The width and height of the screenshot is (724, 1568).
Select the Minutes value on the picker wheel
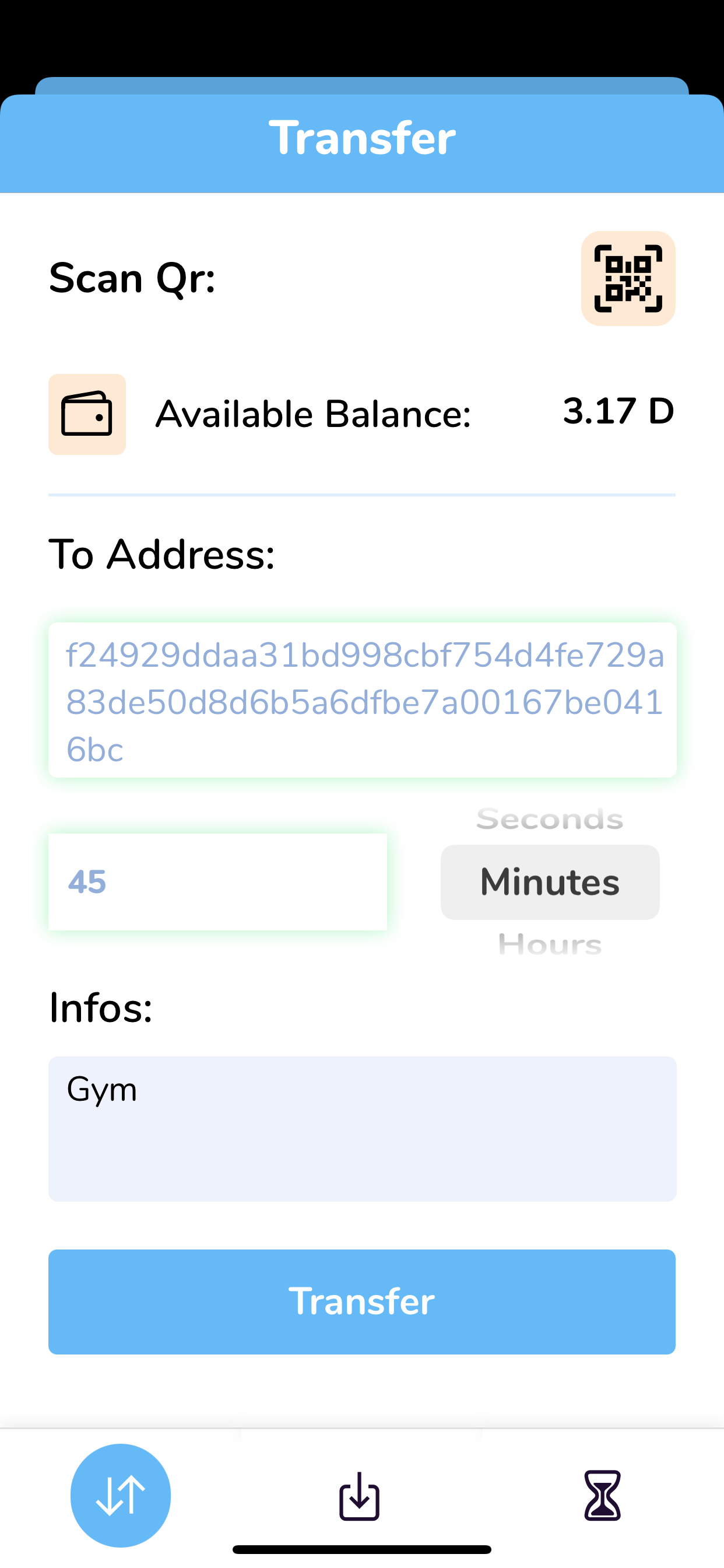549,882
